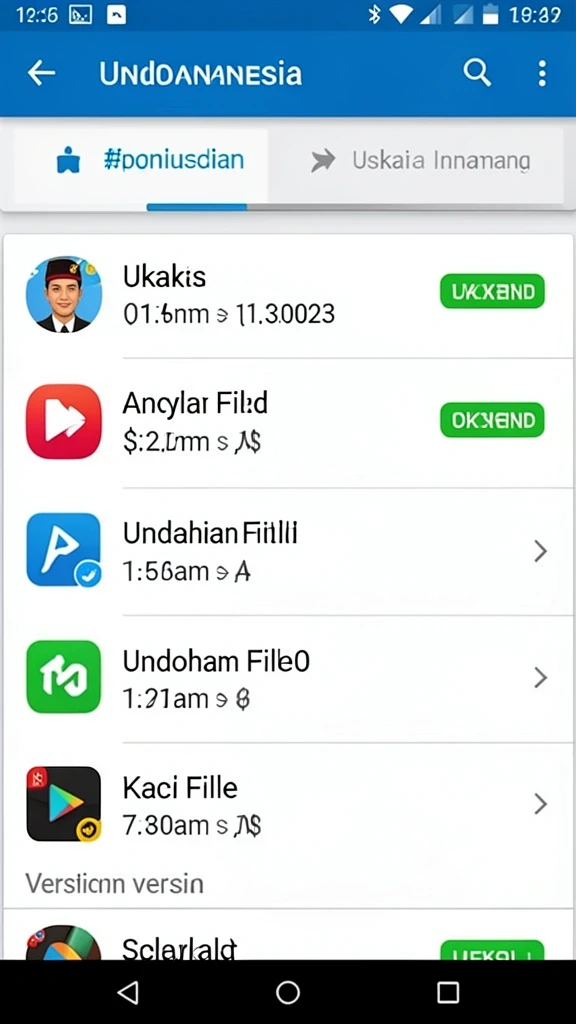Tap the green button beside Sclarlald
The width and height of the screenshot is (576, 1024).
492,950
